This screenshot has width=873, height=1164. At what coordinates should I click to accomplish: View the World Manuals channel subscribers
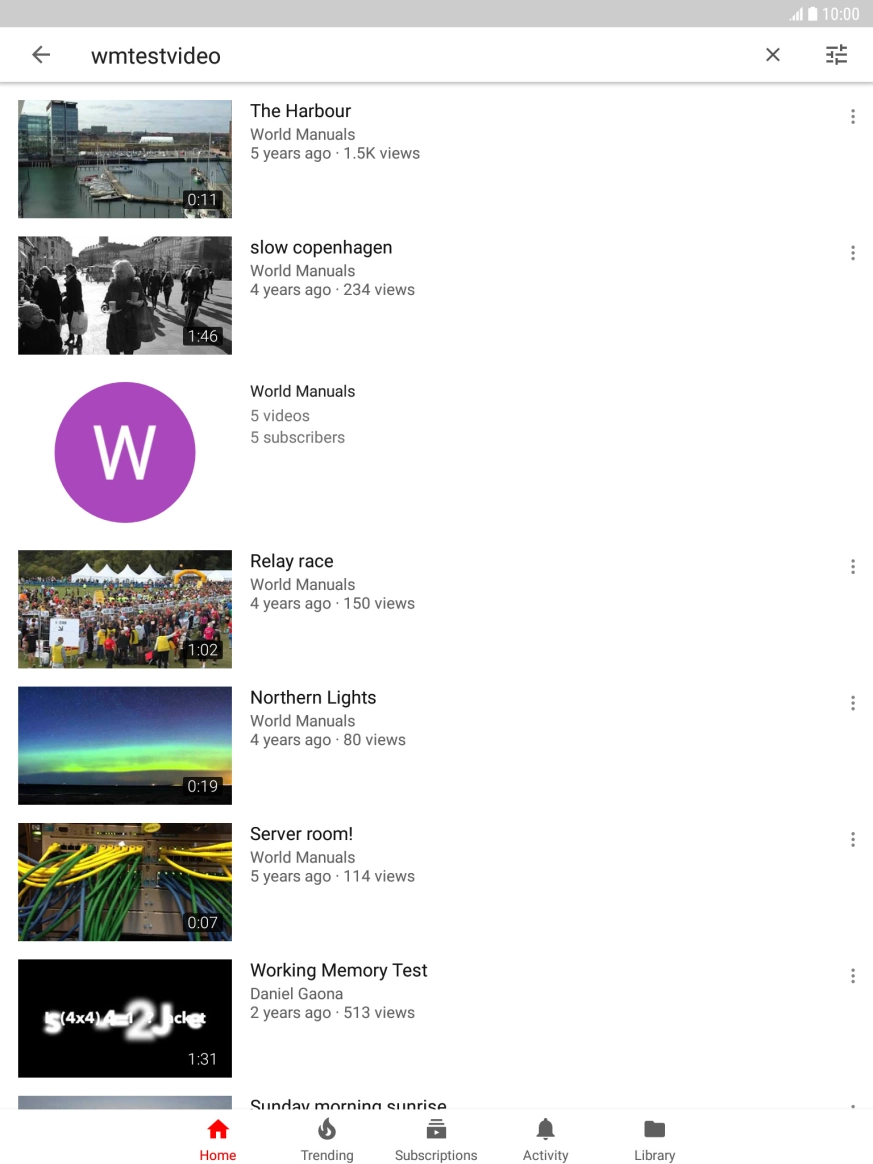click(297, 437)
